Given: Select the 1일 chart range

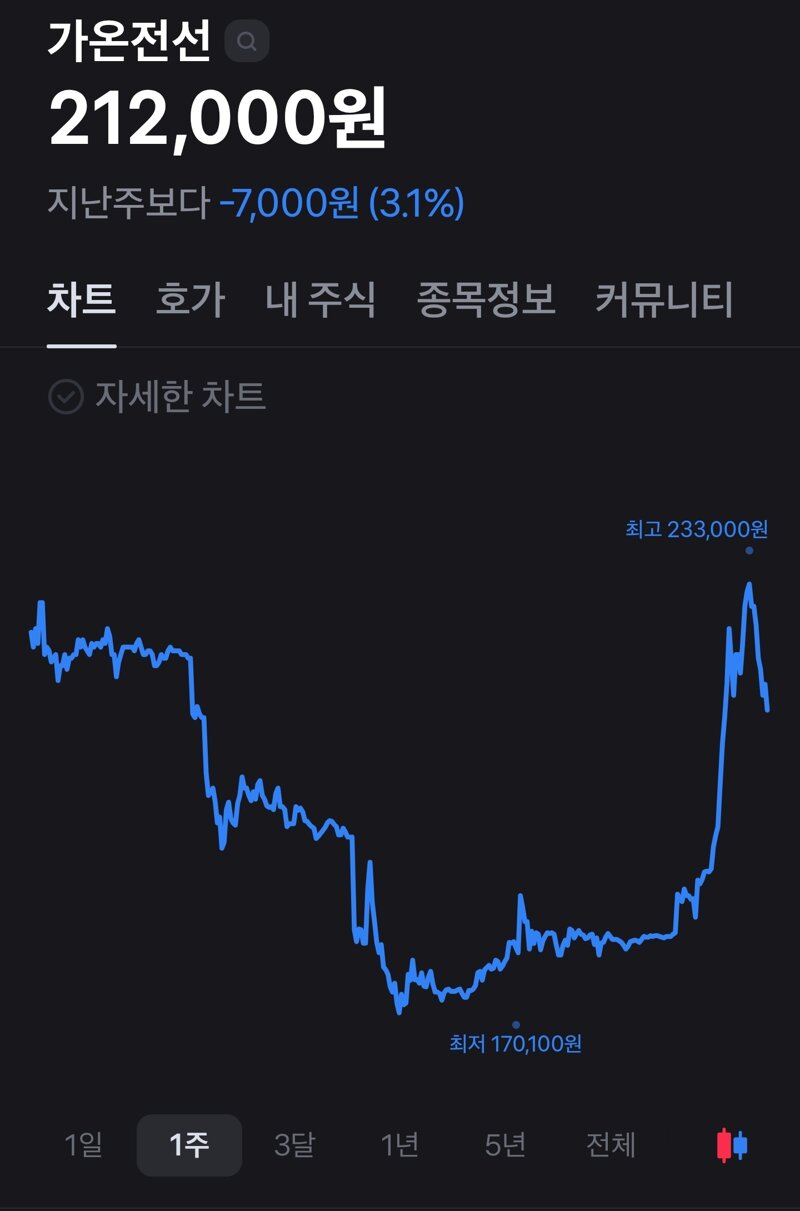Looking at the screenshot, I should tap(84, 1145).
